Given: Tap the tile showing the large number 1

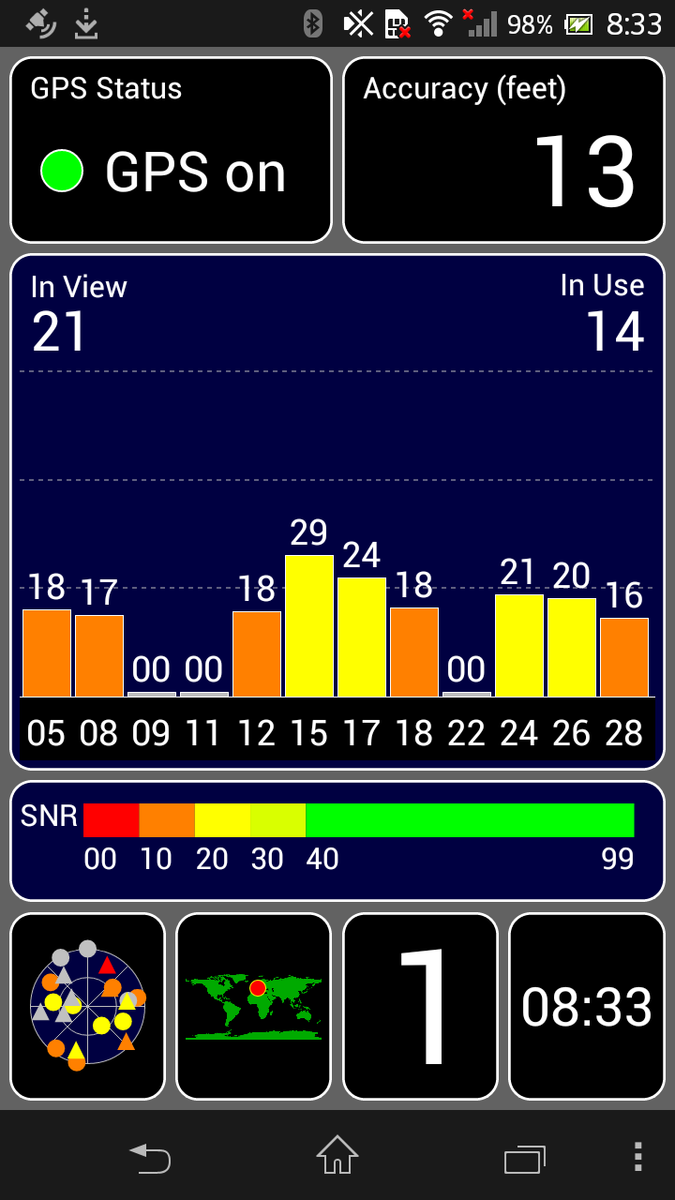Looking at the screenshot, I should coord(420,1006).
